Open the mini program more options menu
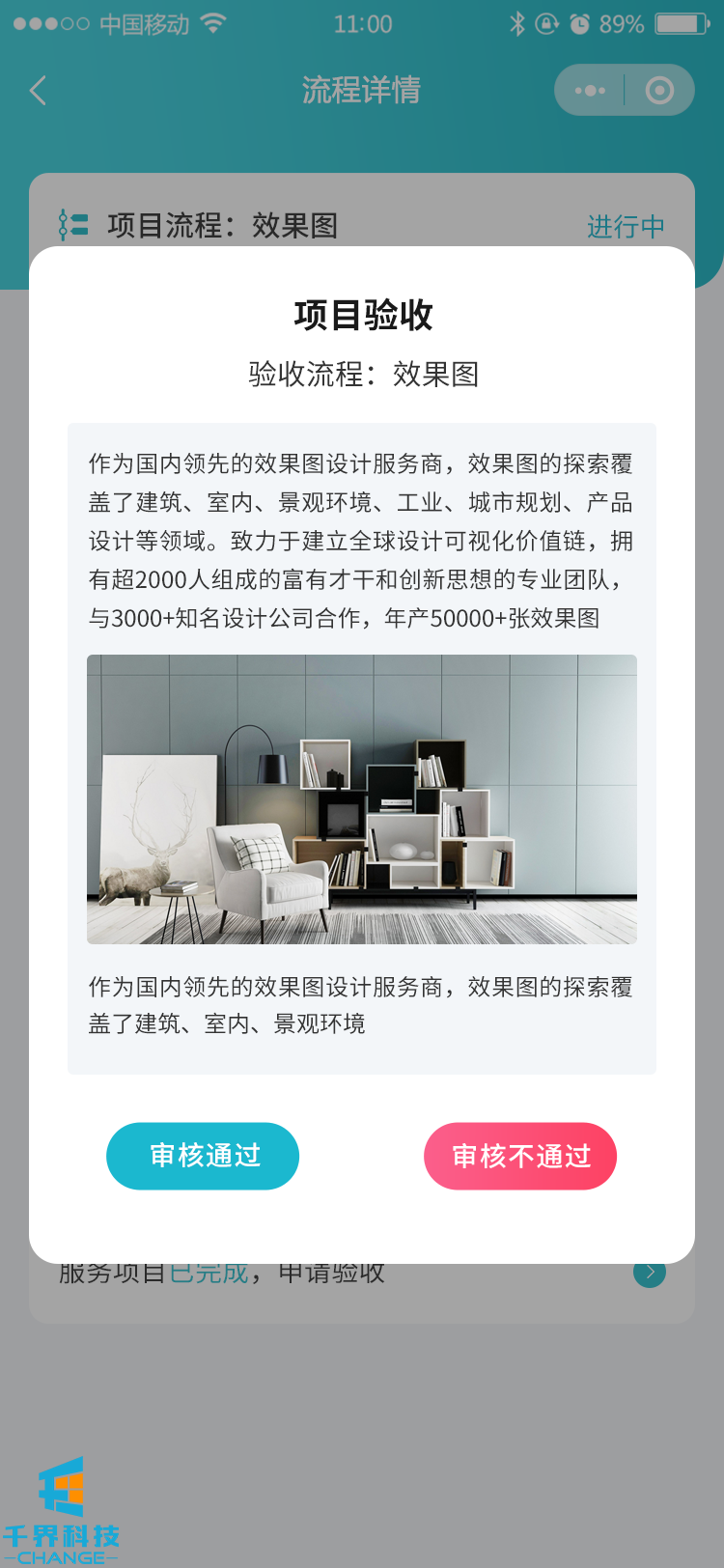 click(590, 91)
